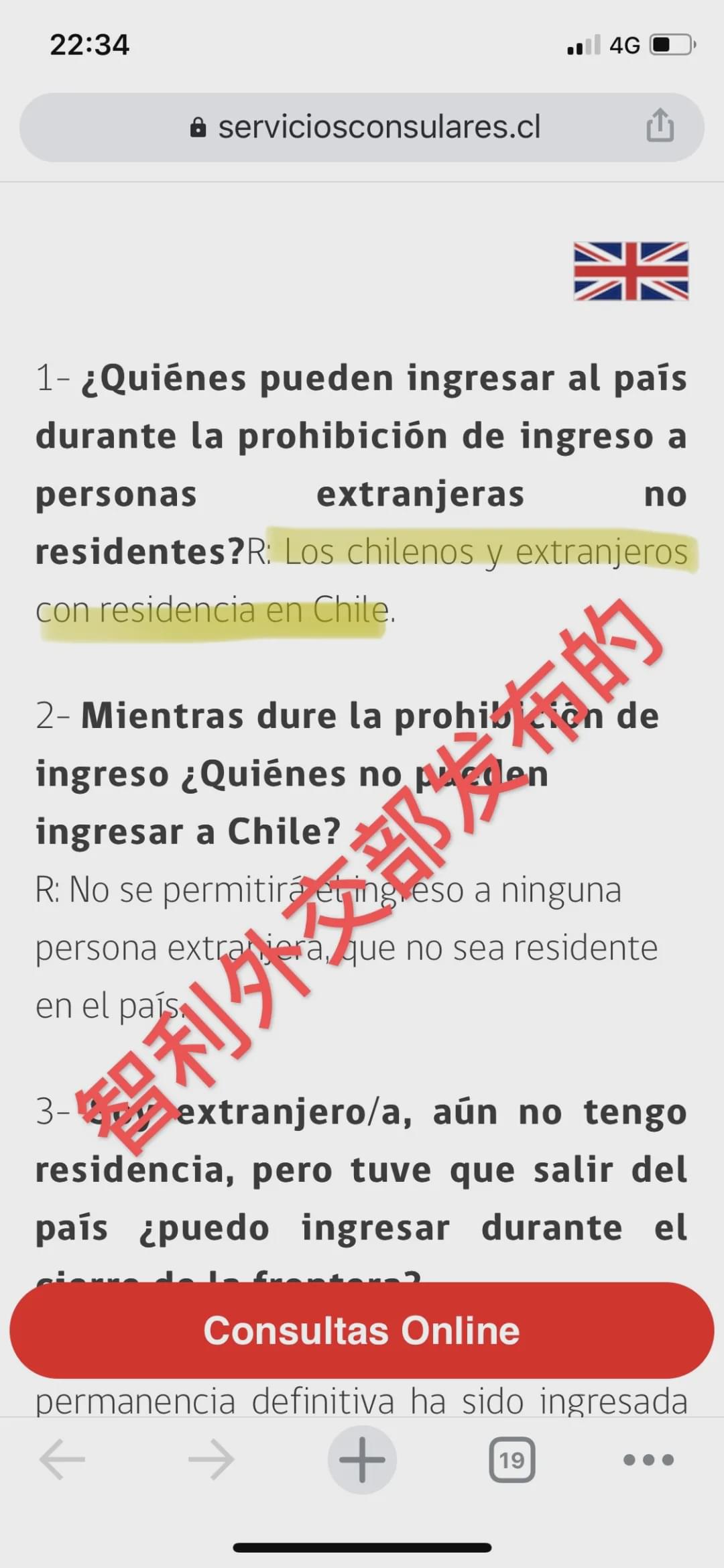
Task: Tap the servicioconsulares.cl address bar
Action: point(362,127)
